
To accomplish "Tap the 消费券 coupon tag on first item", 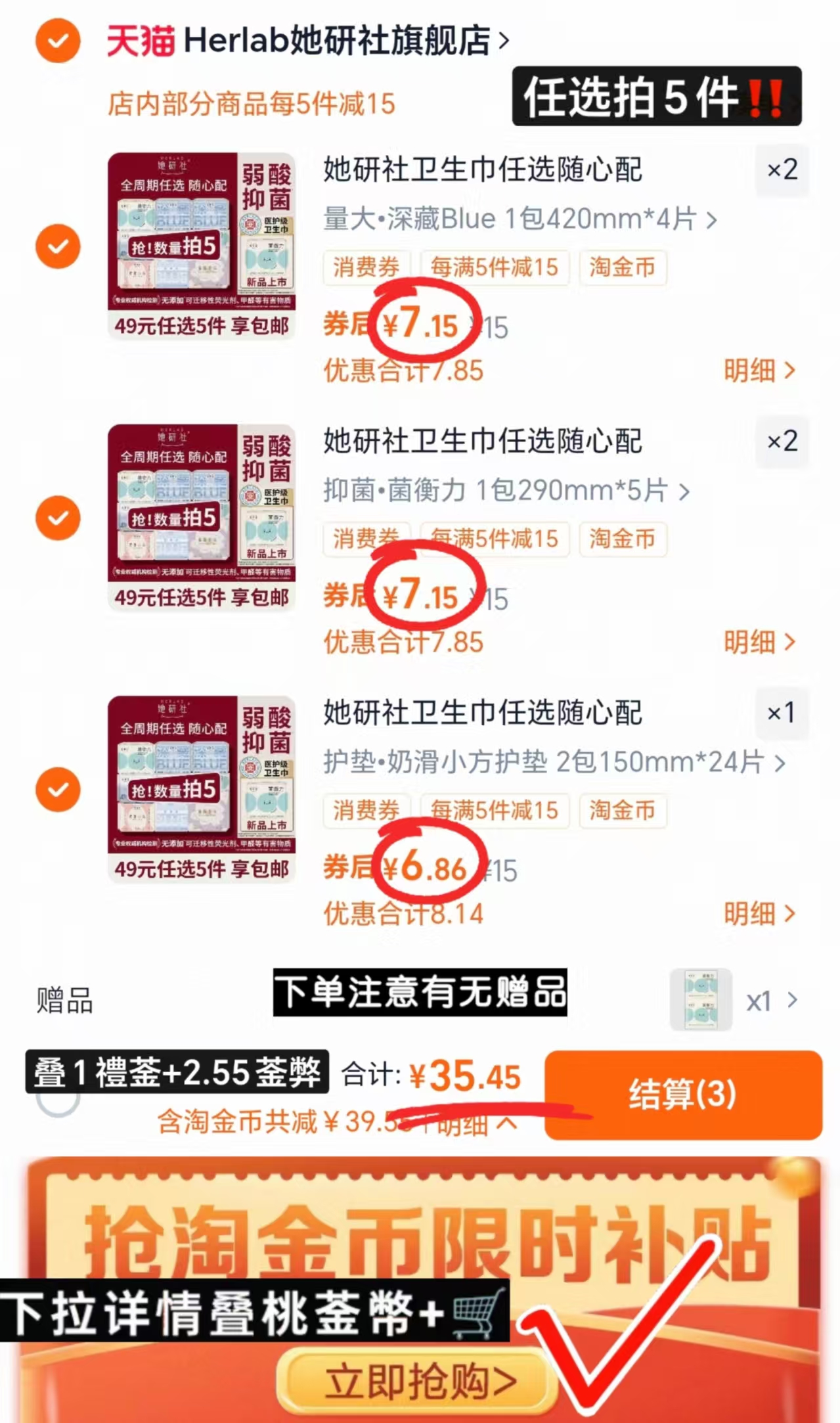I will (367, 268).
